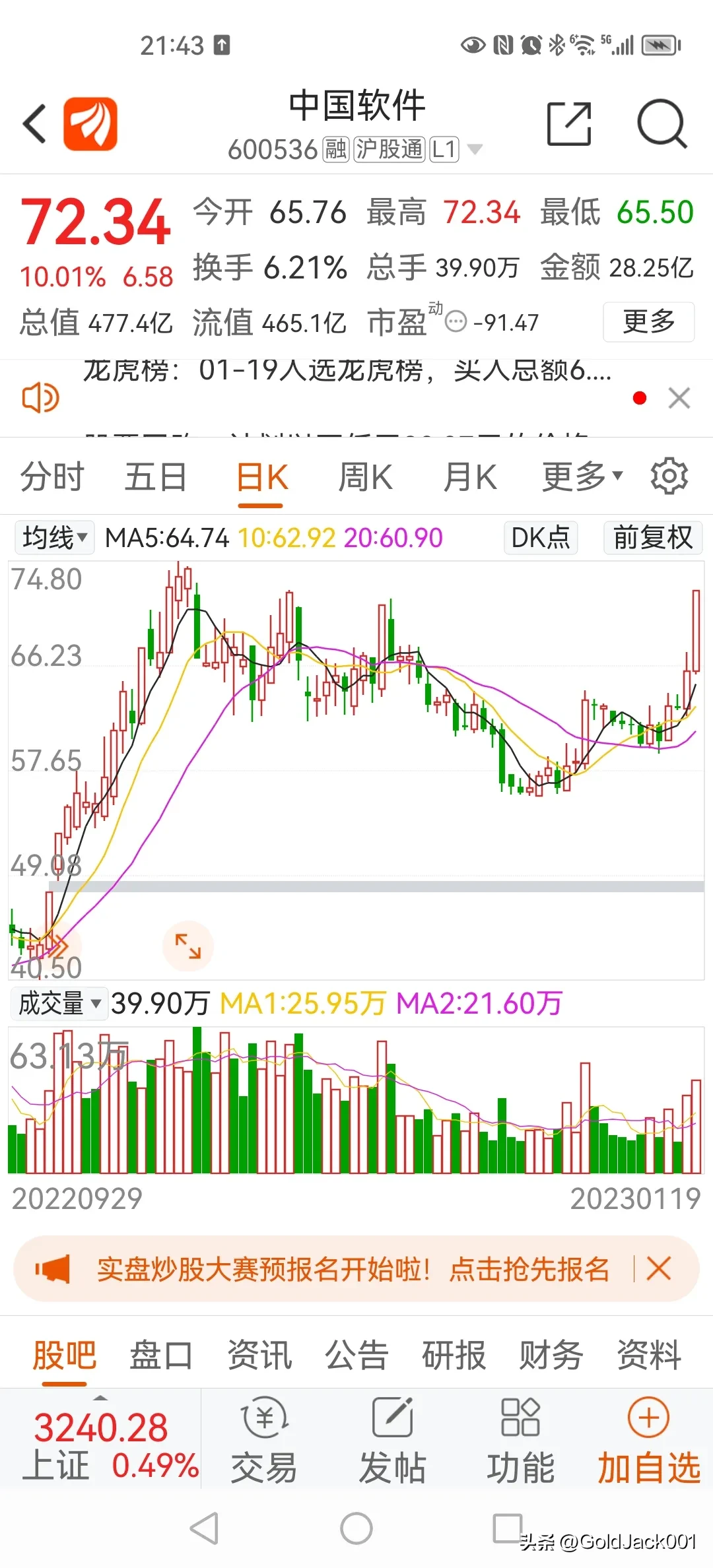Tap 更多 button for more quote details
Viewport: 713px width, 1568px height.
coord(648,322)
